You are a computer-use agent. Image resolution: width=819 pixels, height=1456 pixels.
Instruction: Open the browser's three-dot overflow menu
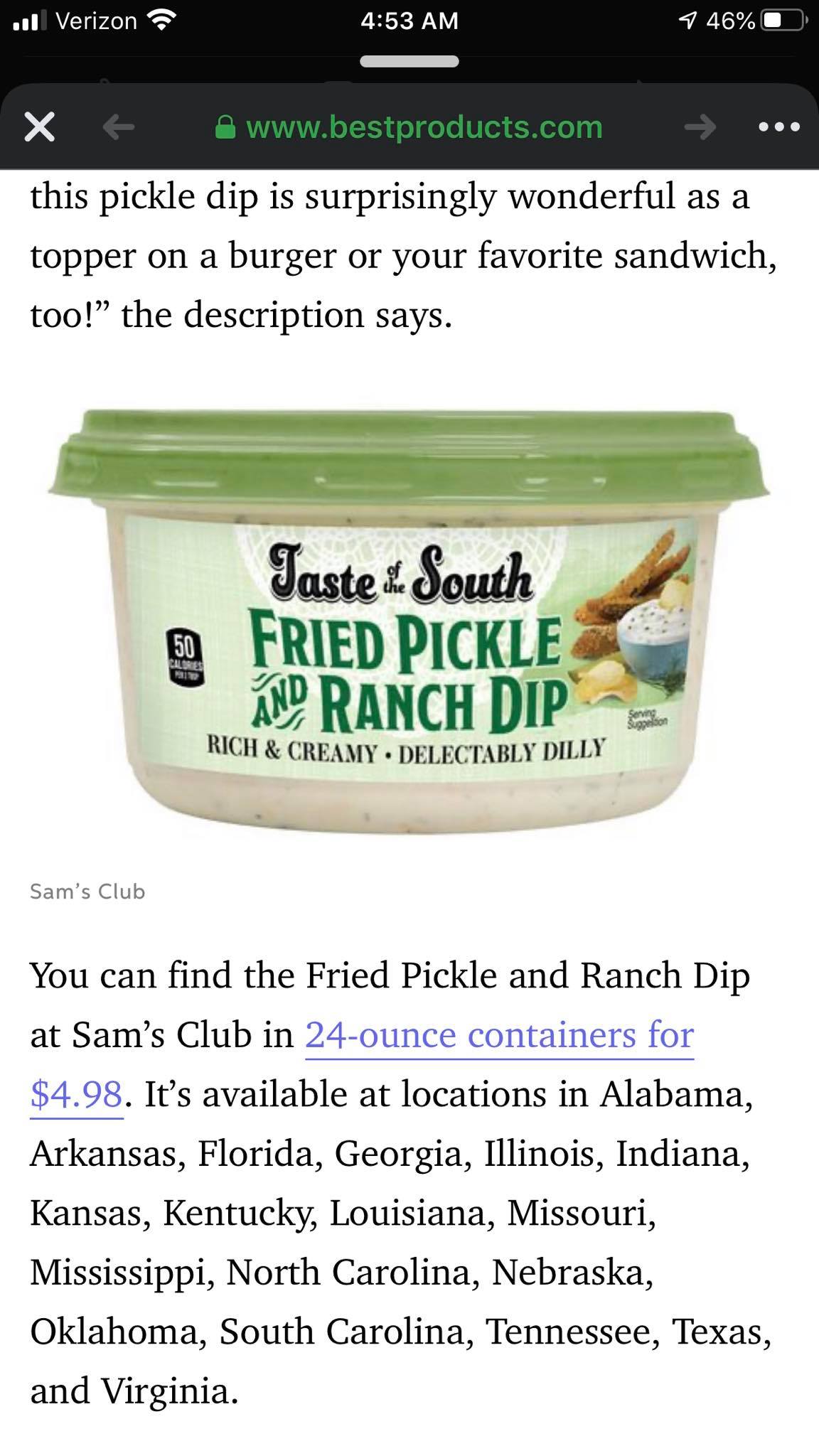(x=779, y=127)
